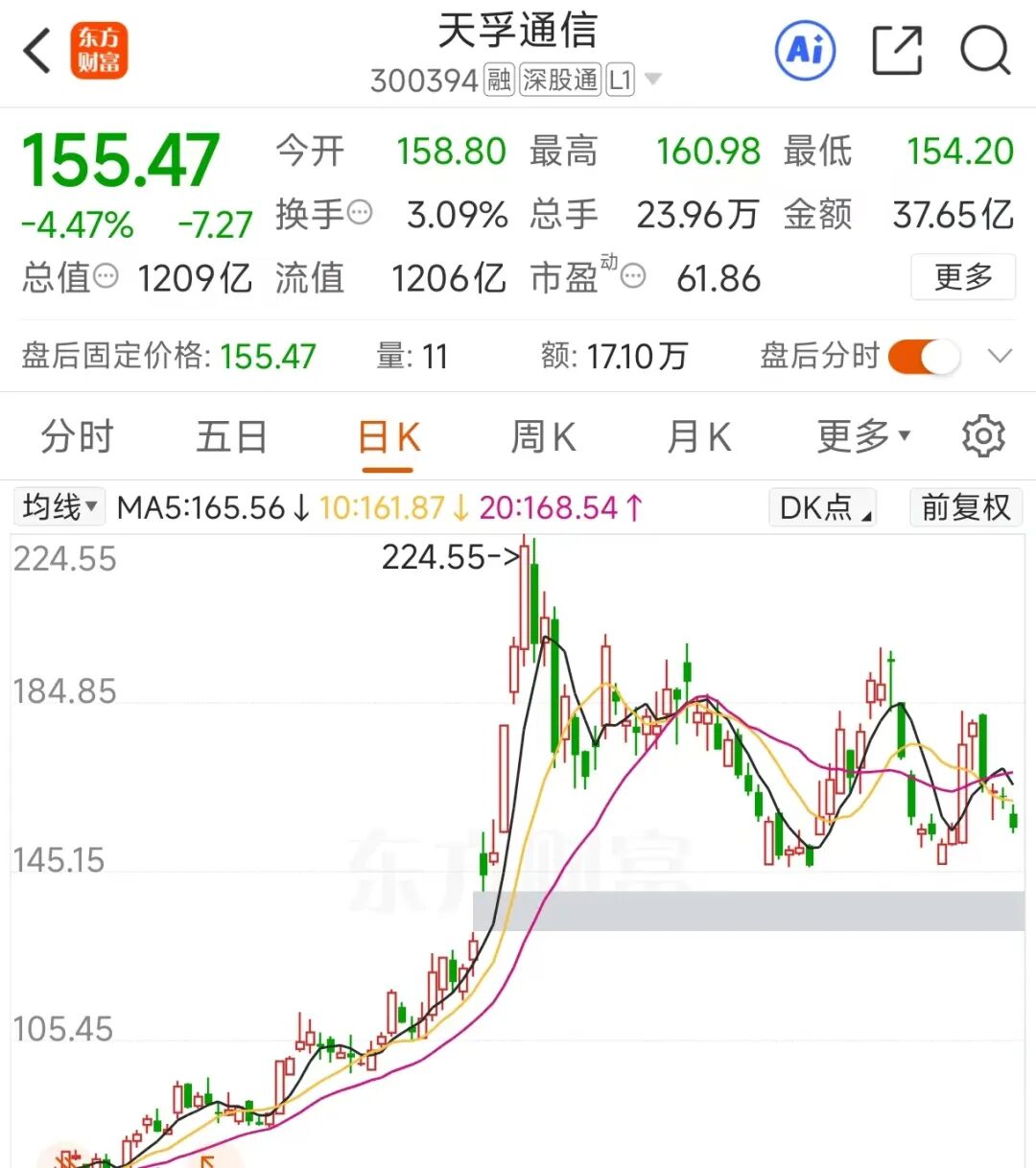
Task: Toggle the 盘后分时 switch off
Action: pyautogui.click(x=924, y=357)
